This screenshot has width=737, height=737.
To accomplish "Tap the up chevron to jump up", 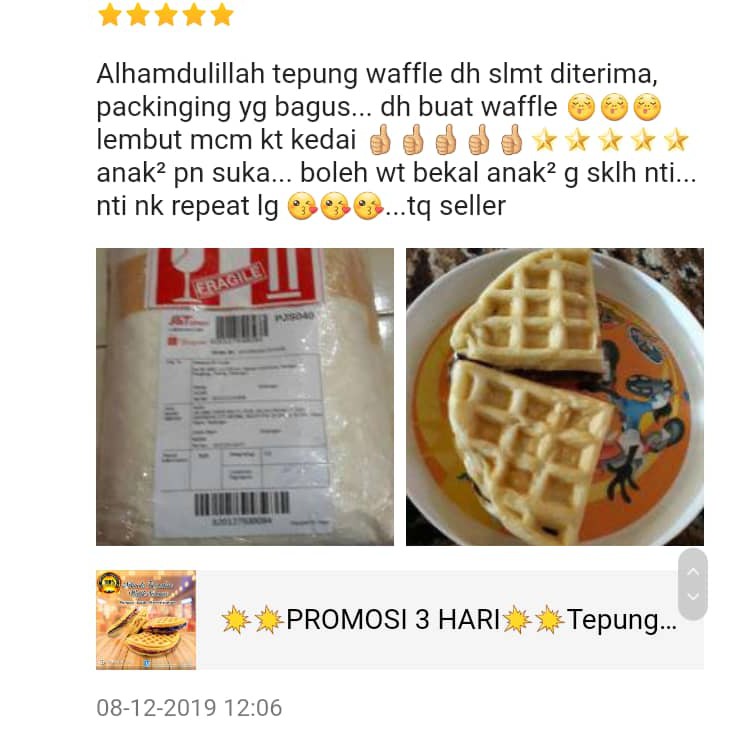I will [692, 571].
